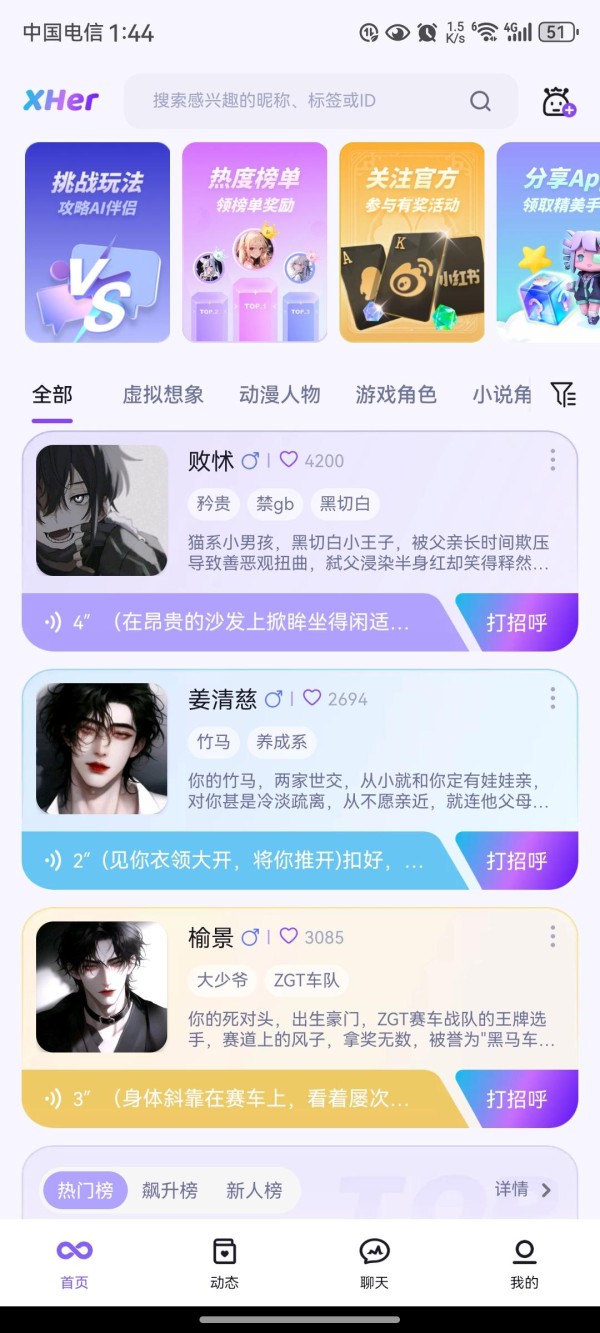Switch to the 我的 tab
The image size is (600, 1333).
click(524, 1262)
